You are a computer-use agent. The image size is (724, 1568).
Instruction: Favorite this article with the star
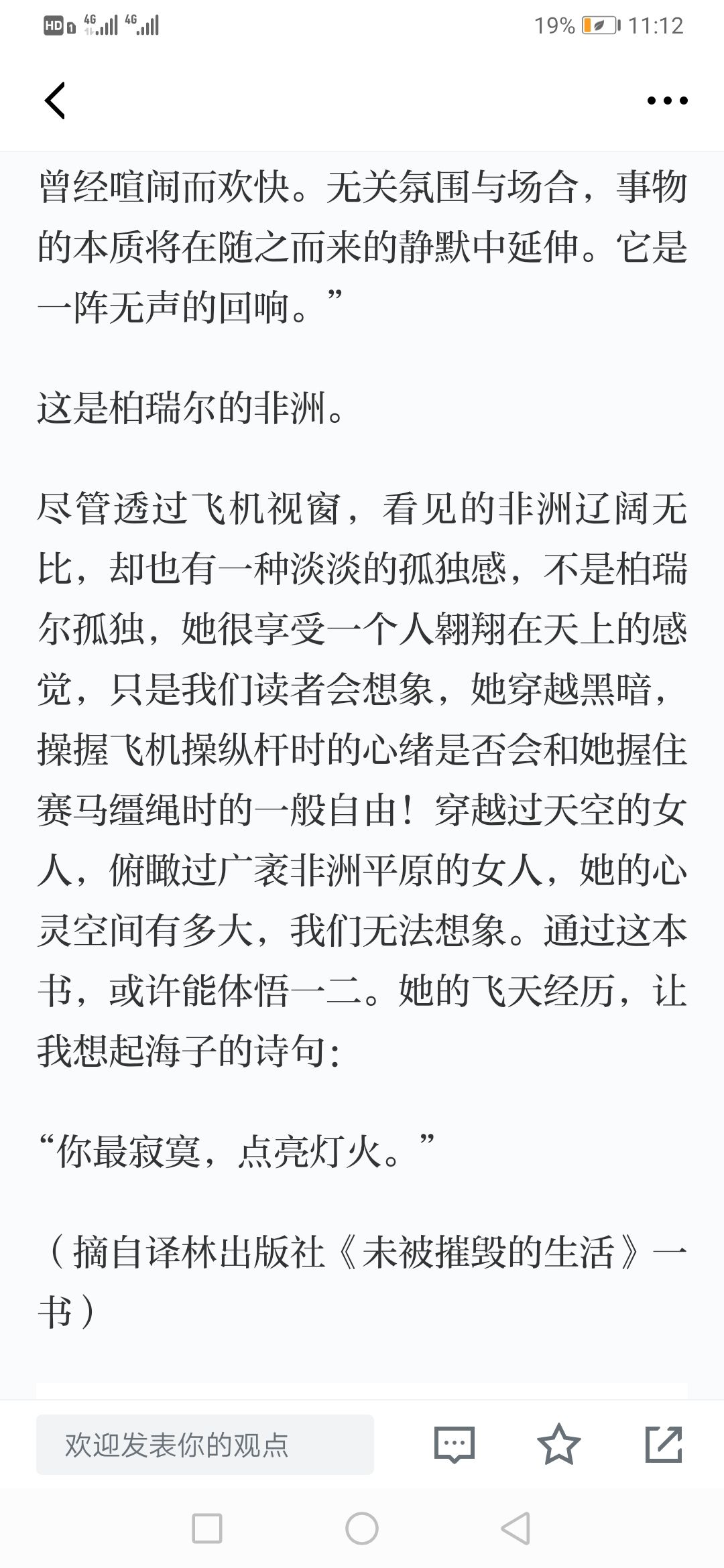click(559, 1443)
